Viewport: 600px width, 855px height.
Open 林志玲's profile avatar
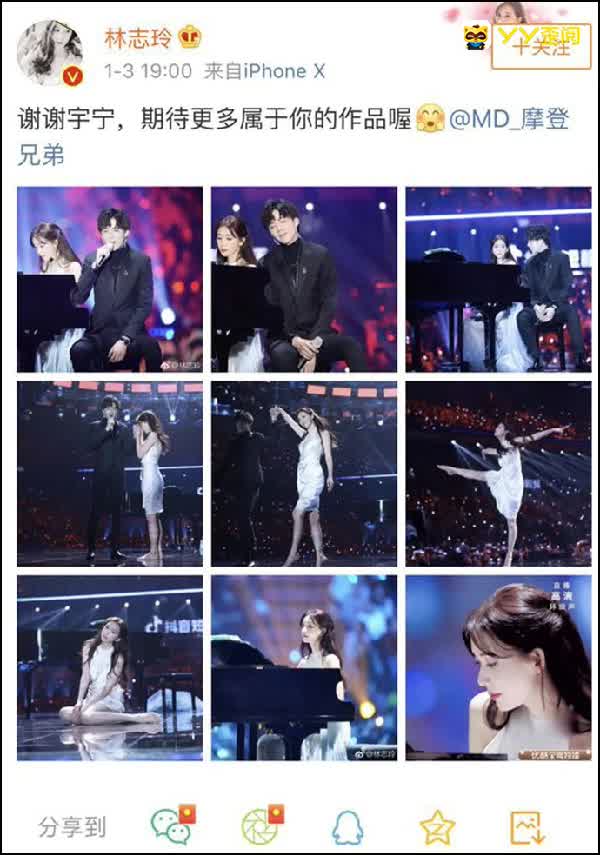(50, 54)
